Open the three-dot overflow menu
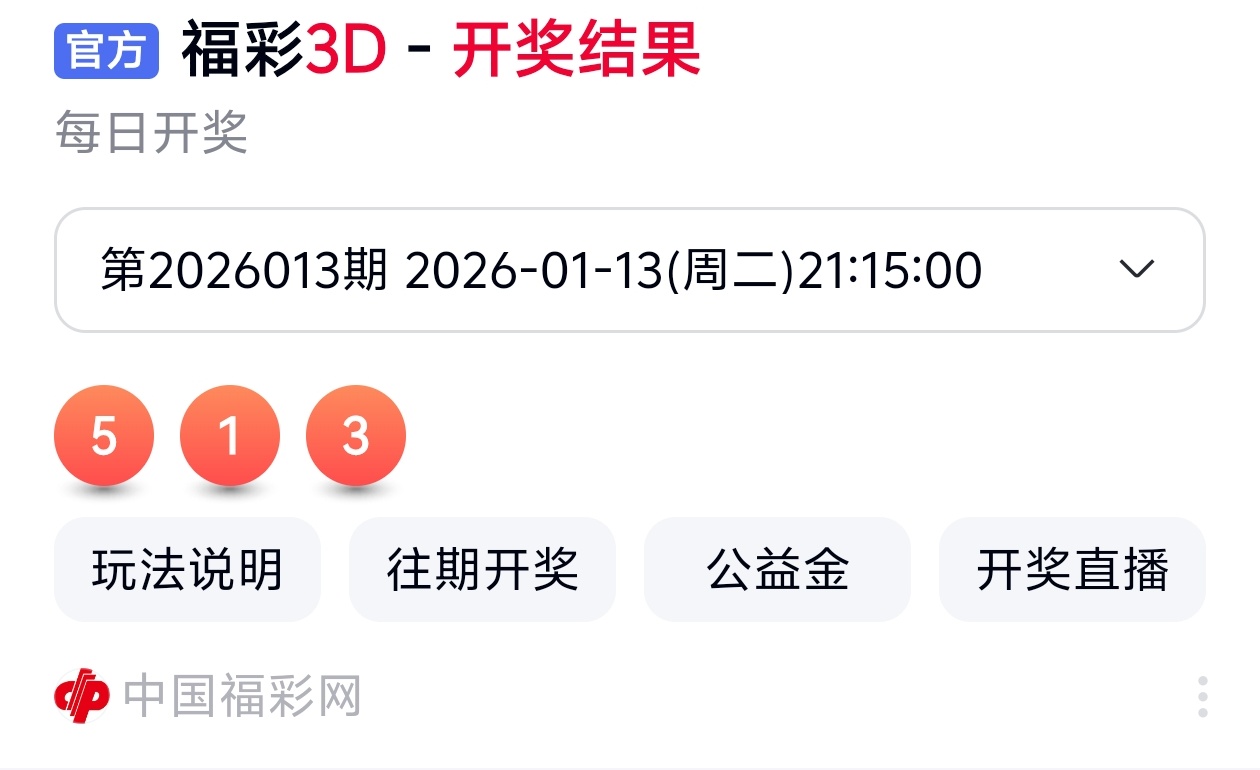Screen dimensions: 1260x770 tap(1202, 697)
